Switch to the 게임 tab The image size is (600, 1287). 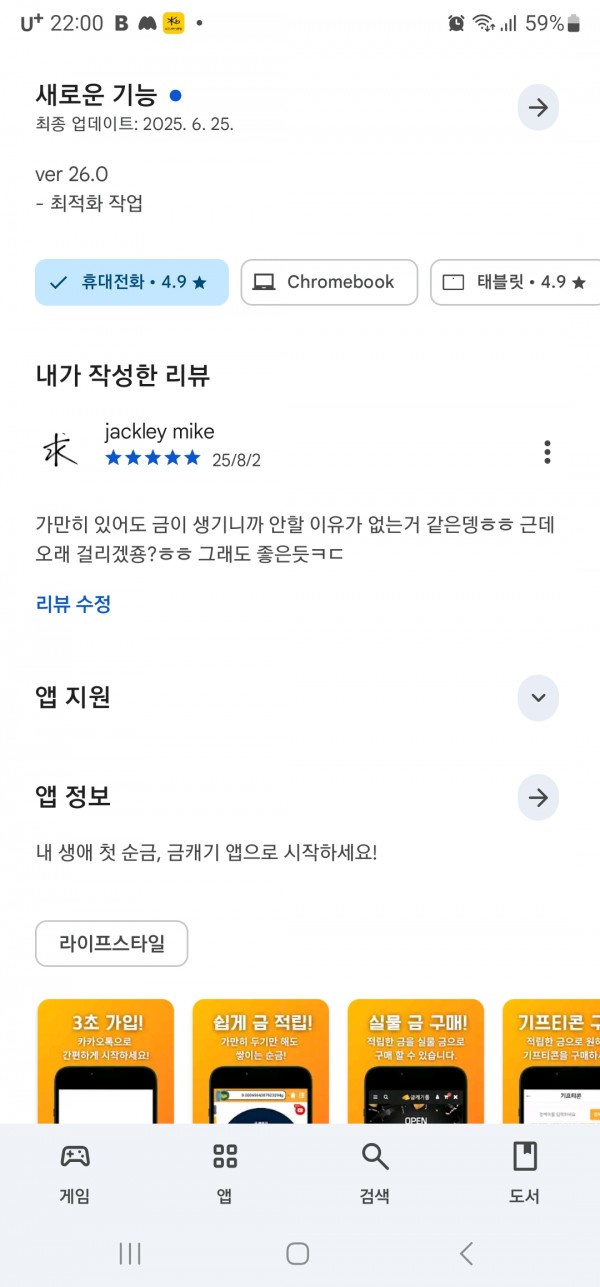click(x=75, y=1174)
